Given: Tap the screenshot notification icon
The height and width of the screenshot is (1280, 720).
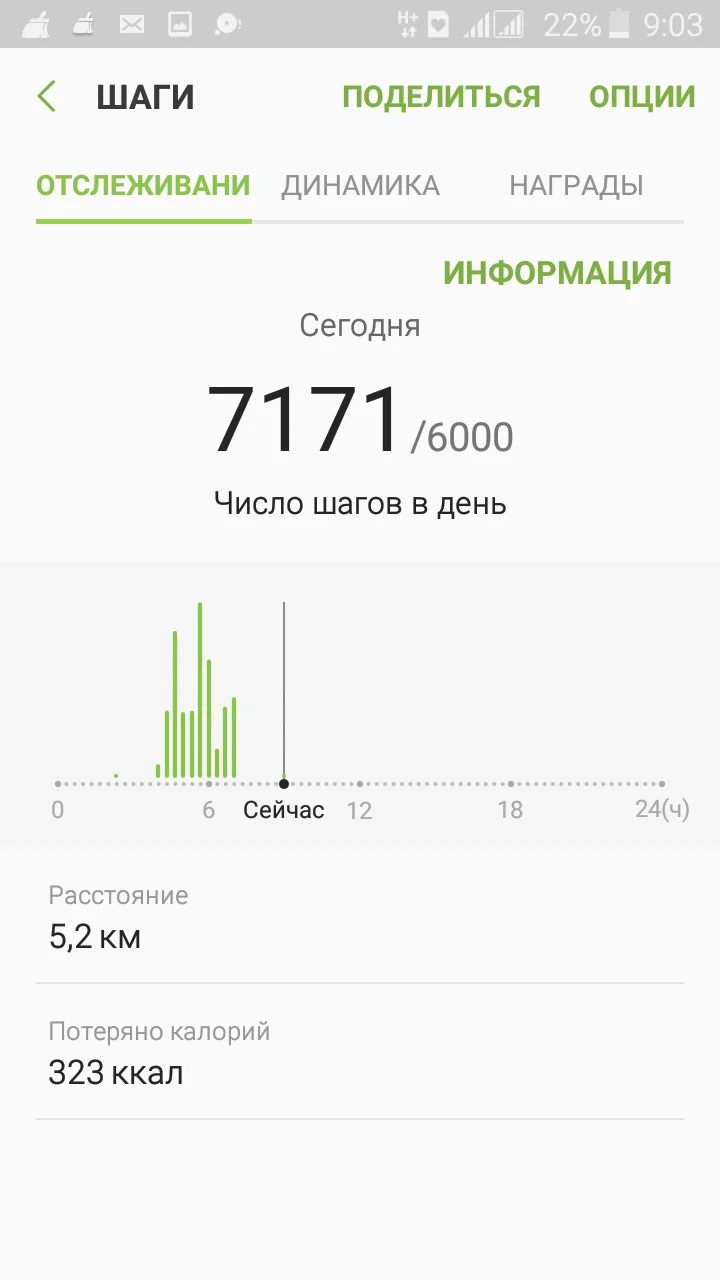Looking at the screenshot, I should [180, 24].
